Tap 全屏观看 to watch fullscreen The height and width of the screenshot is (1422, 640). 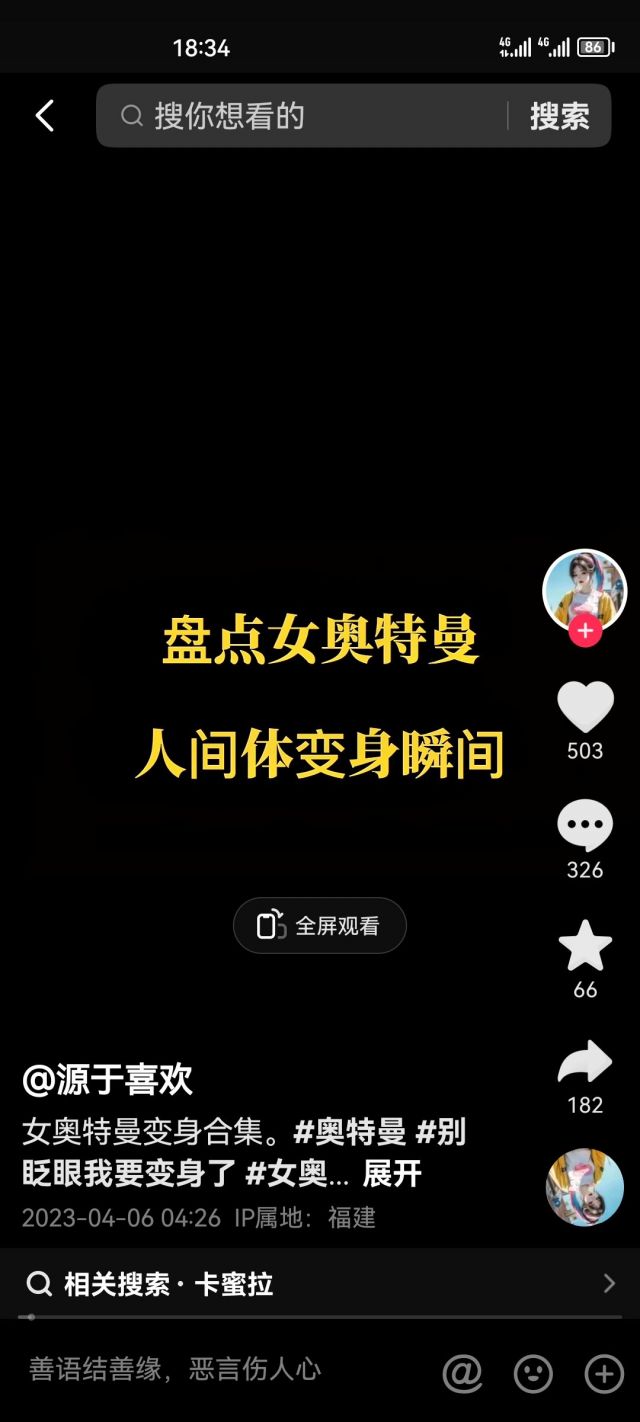click(320, 925)
